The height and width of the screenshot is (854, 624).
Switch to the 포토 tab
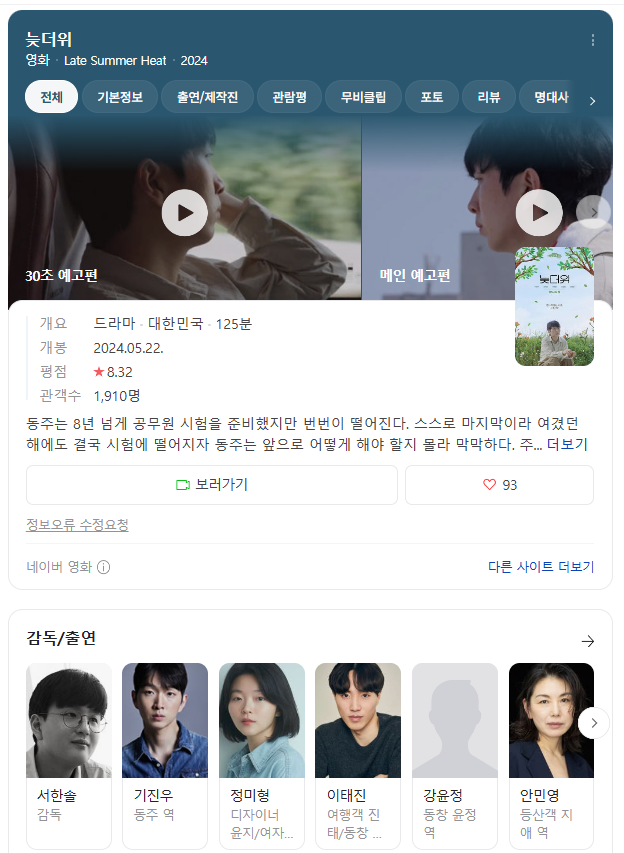click(x=432, y=97)
